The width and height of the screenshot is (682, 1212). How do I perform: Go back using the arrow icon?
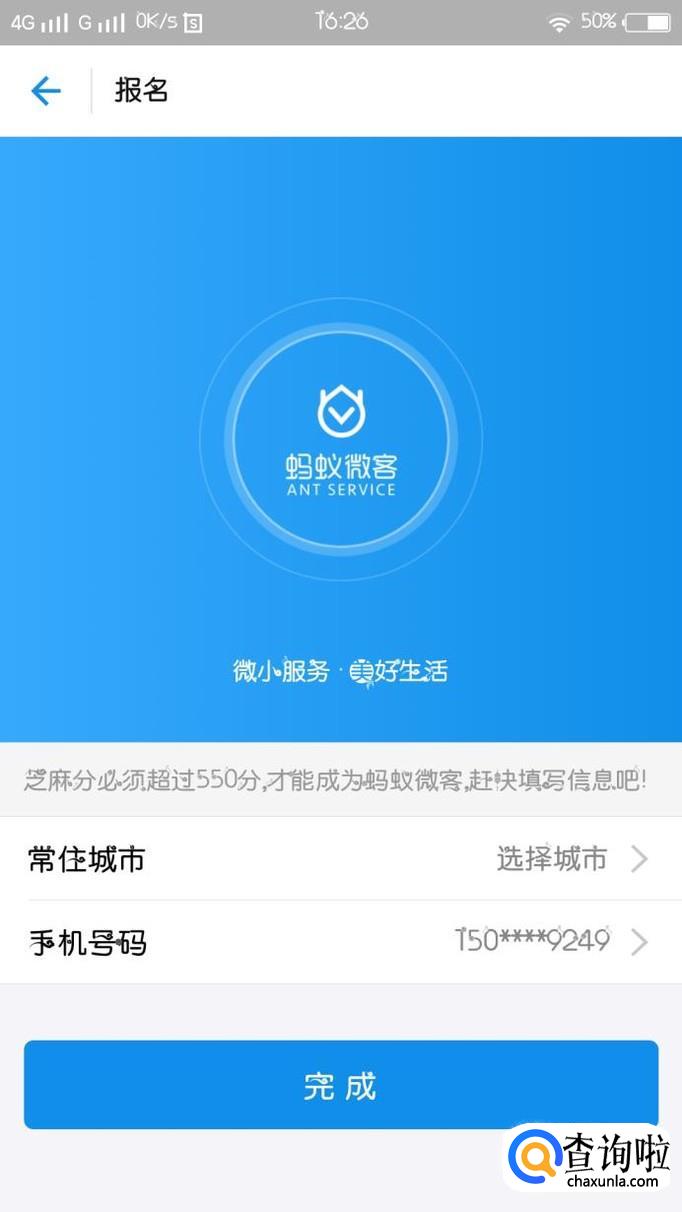tap(46, 92)
